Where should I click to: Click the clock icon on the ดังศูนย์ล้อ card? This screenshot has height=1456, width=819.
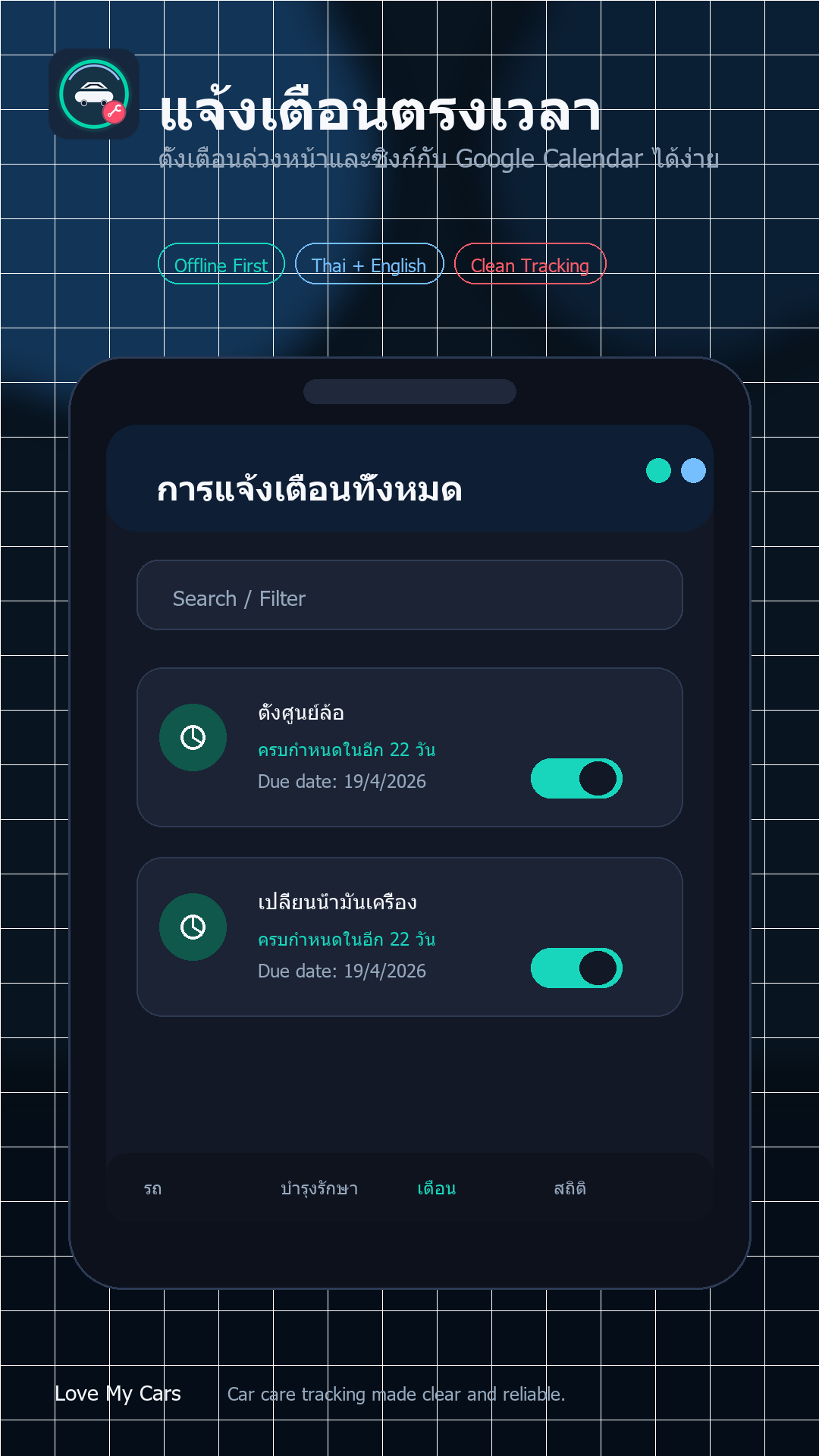click(x=192, y=736)
